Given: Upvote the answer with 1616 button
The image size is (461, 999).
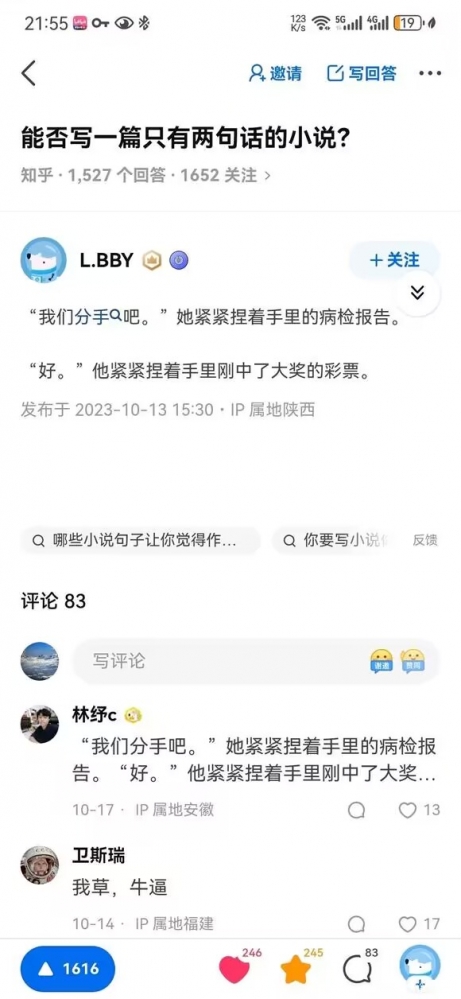Looking at the screenshot, I should tap(67, 969).
